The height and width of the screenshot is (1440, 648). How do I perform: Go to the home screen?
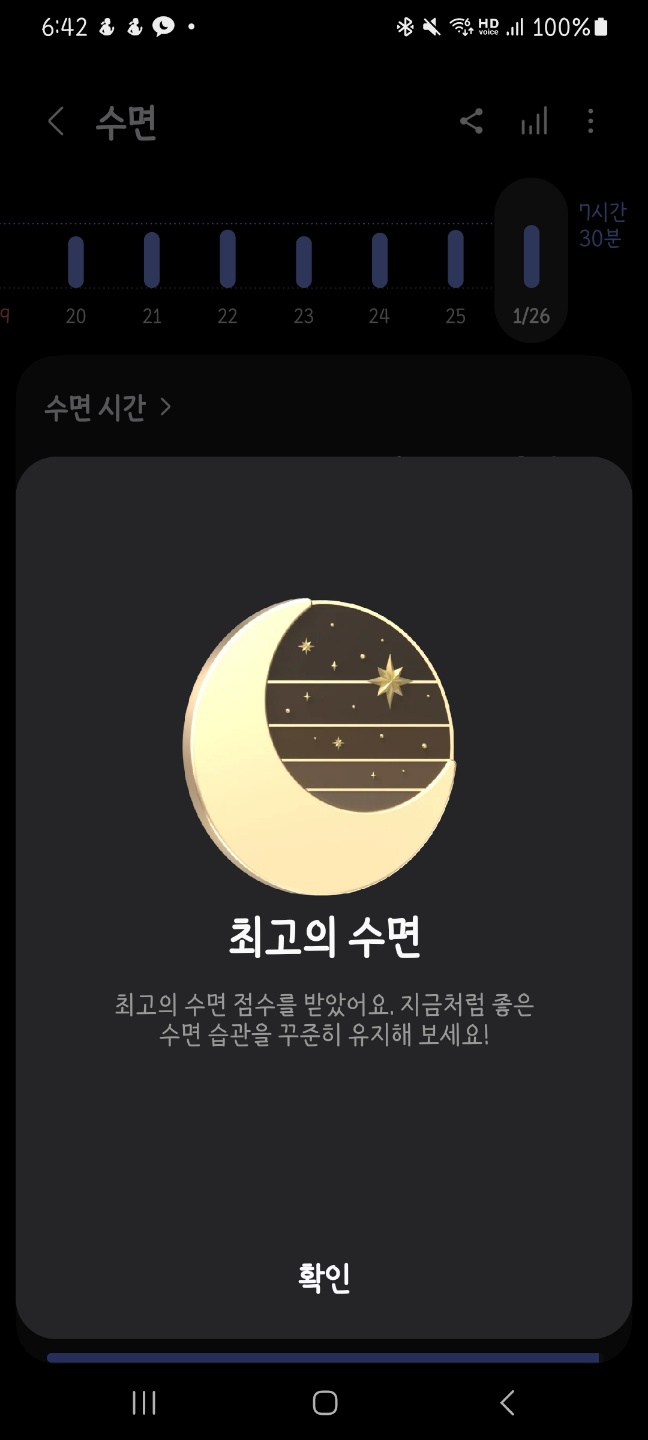click(x=324, y=1402)
